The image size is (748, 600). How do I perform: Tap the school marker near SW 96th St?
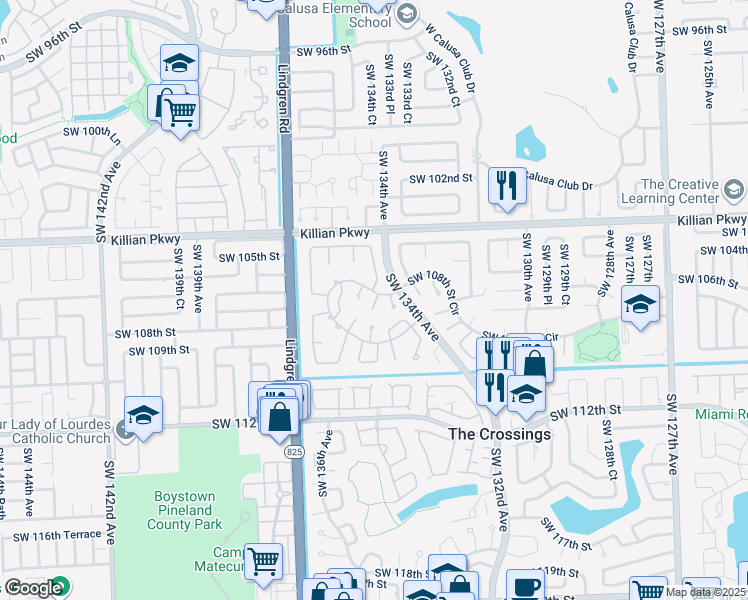point(179,62)
